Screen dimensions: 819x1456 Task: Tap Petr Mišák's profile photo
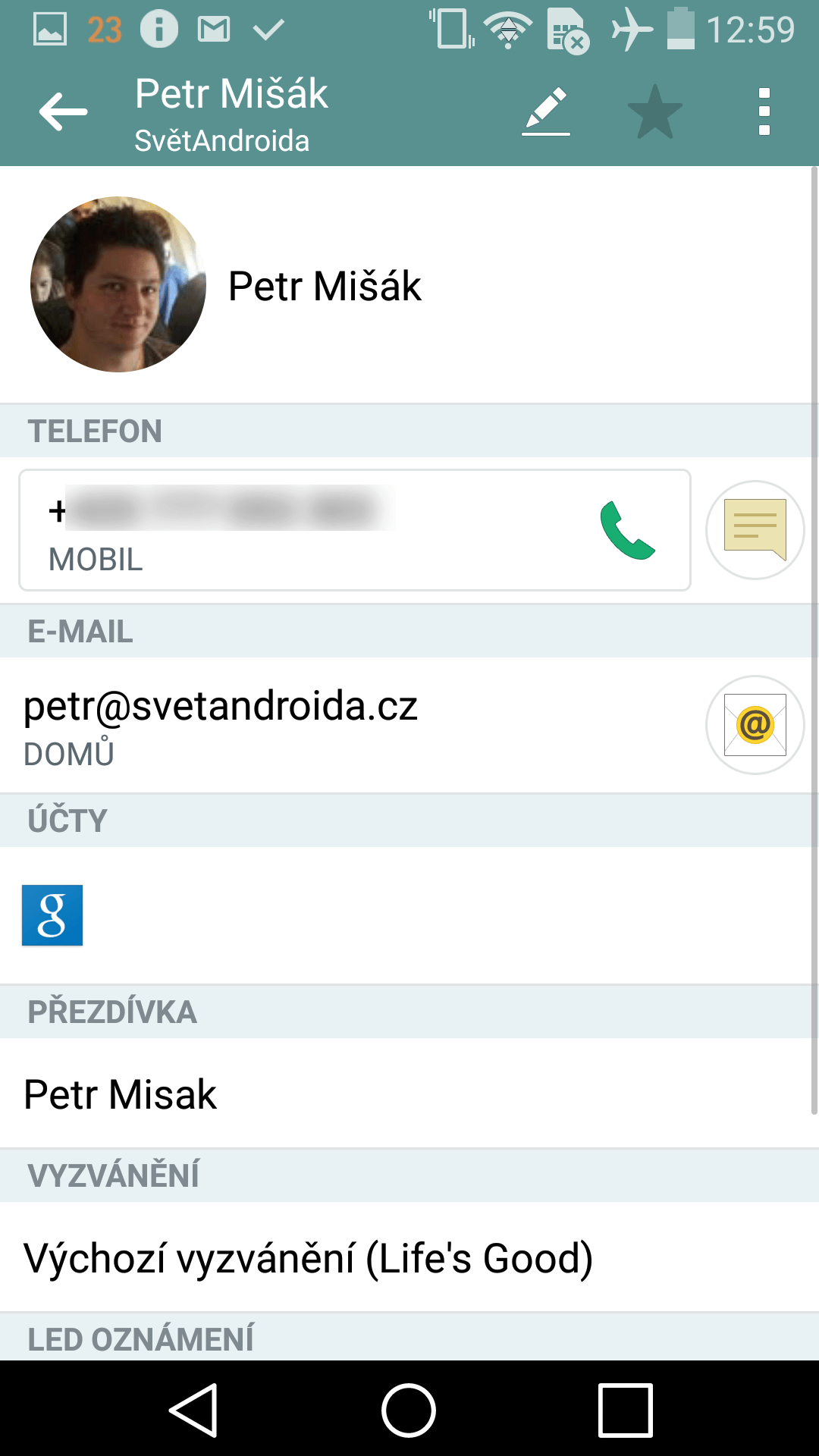click(118, 284)
